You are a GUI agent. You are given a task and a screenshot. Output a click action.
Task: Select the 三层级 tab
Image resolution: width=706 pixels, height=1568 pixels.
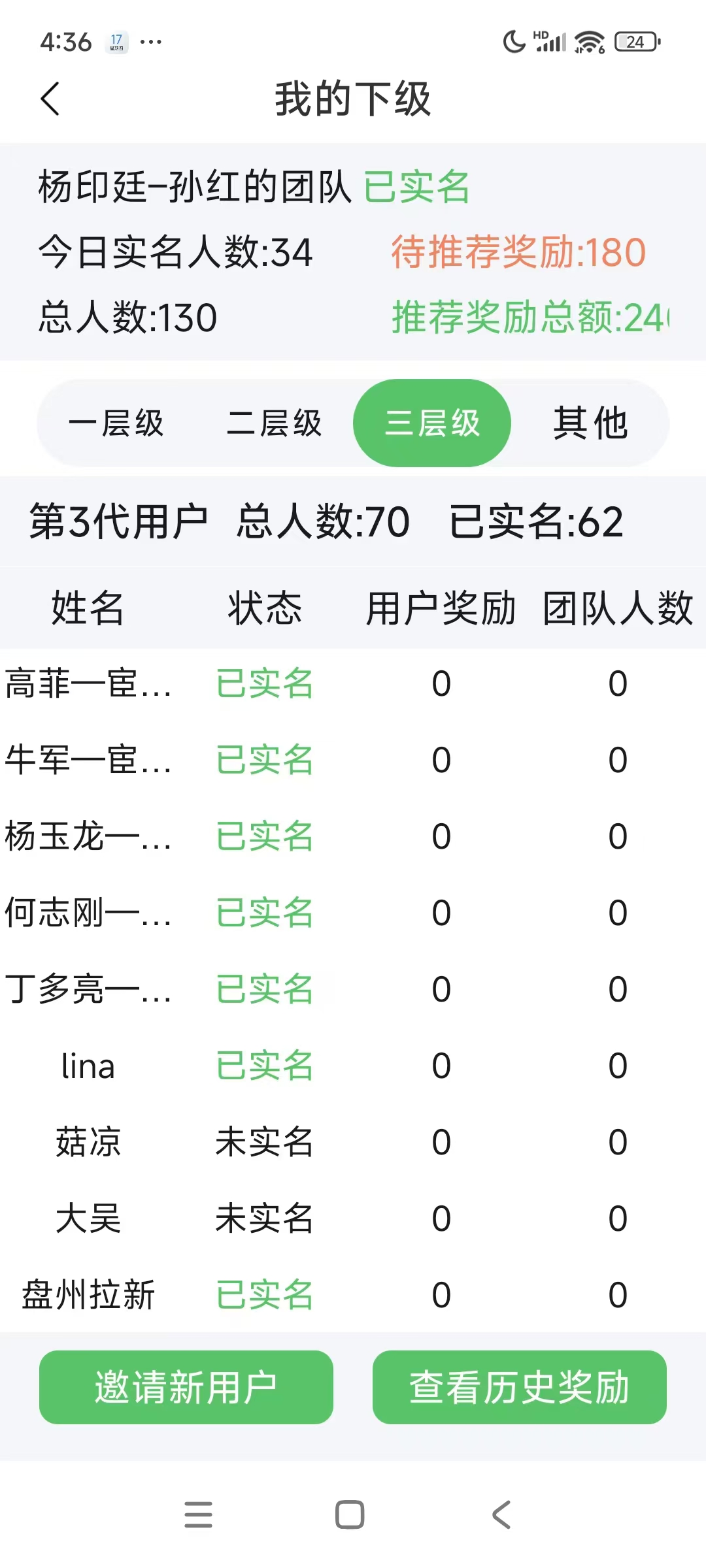[432, 423]
